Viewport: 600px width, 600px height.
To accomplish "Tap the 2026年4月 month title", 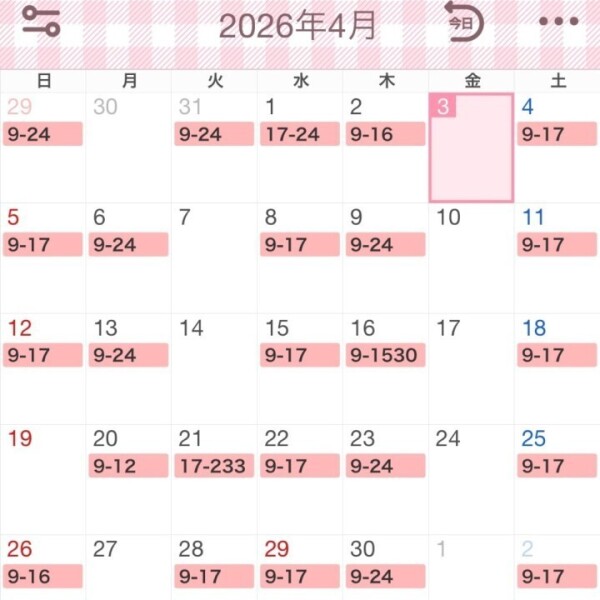I will 297,24.
